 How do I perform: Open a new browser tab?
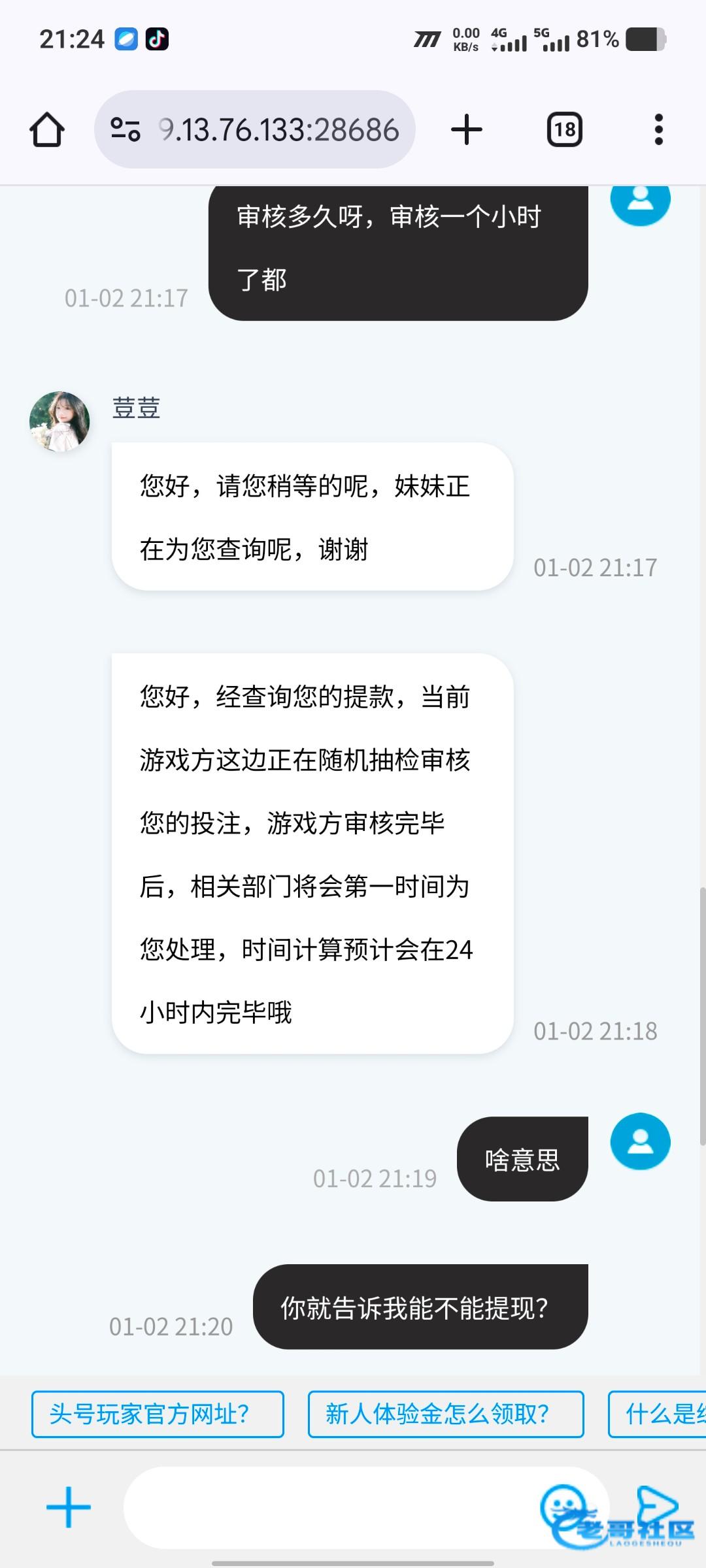(467, 129)
